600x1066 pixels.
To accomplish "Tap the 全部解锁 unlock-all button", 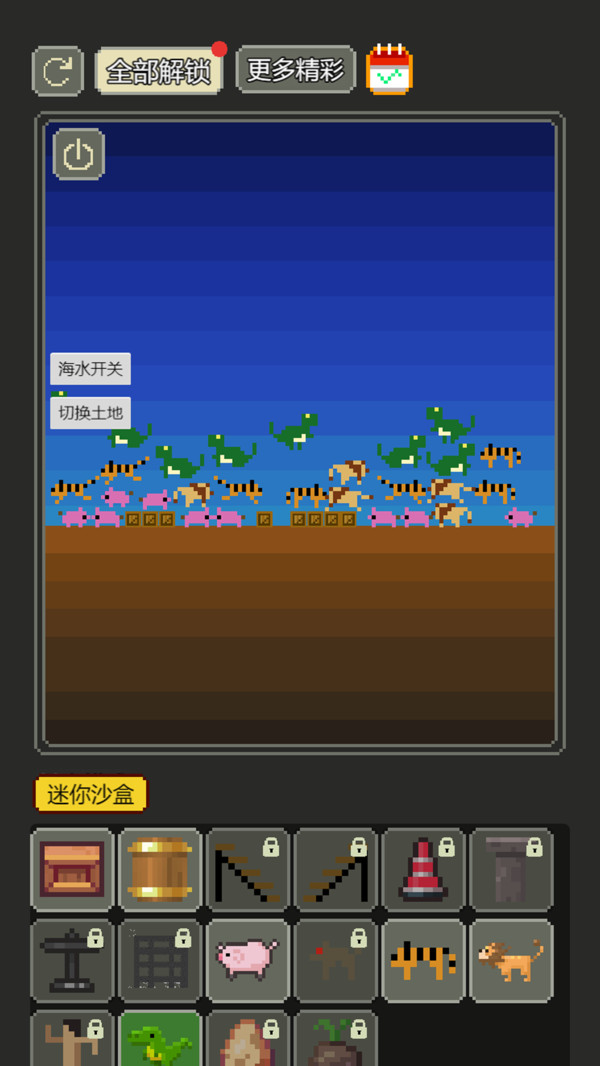I will pyautogui.click(x=158, y=71).
